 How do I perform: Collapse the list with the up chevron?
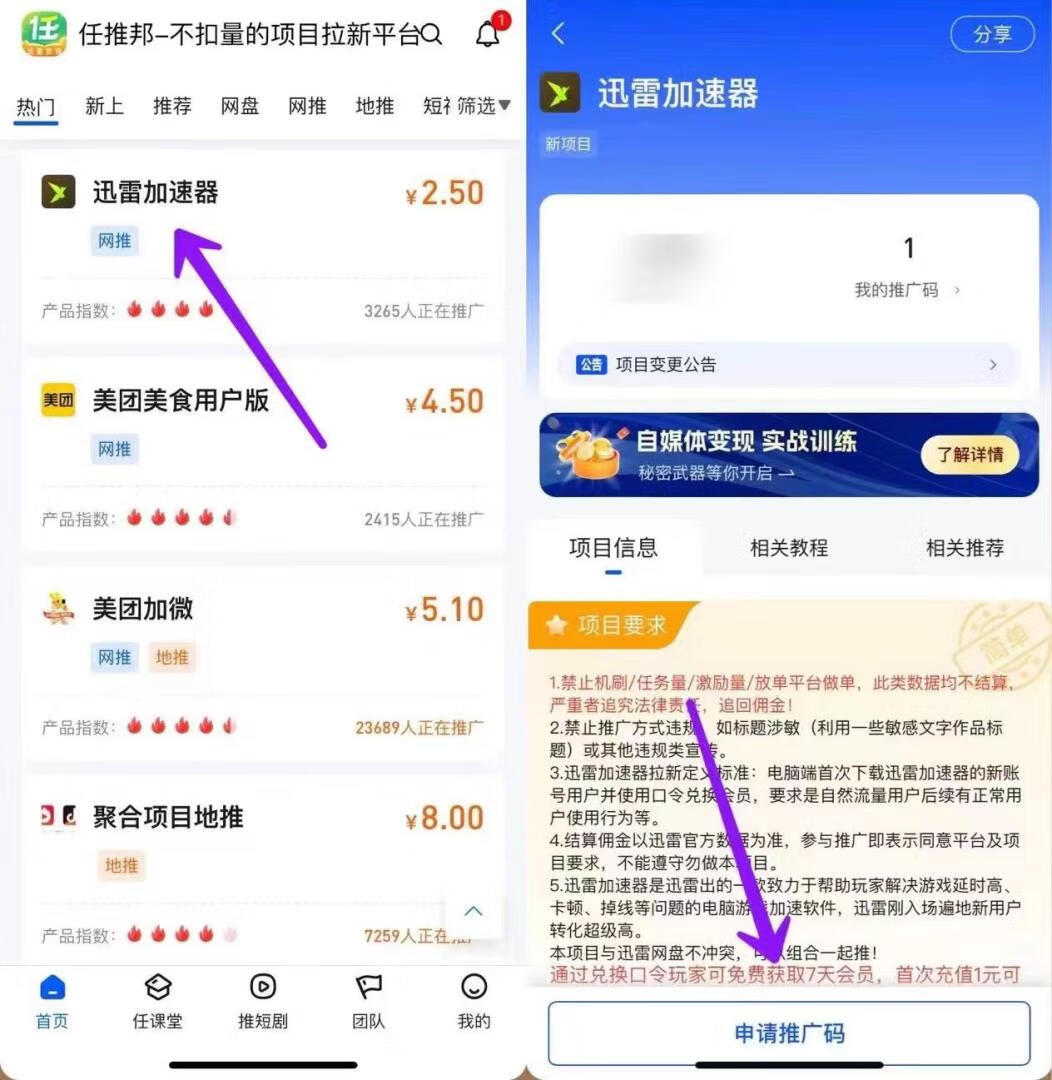[473, 911]
